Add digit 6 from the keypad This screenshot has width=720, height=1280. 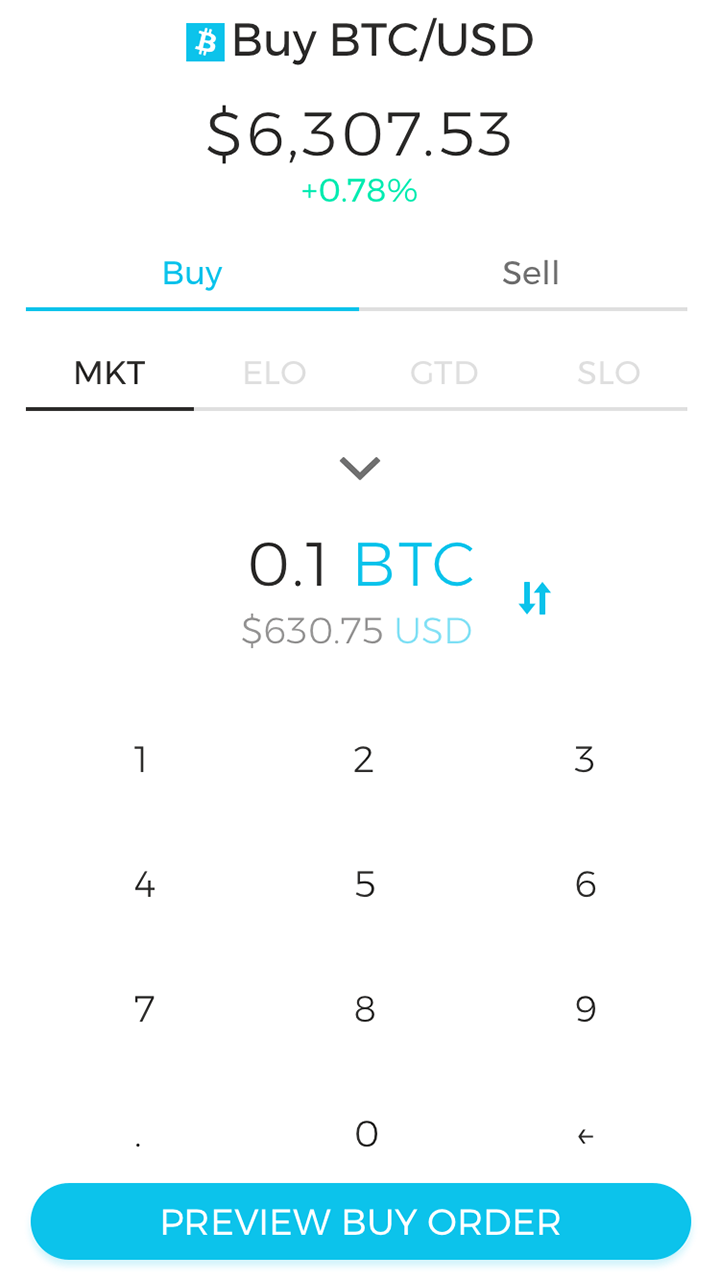pyautogui.click(x=586, y=884)
